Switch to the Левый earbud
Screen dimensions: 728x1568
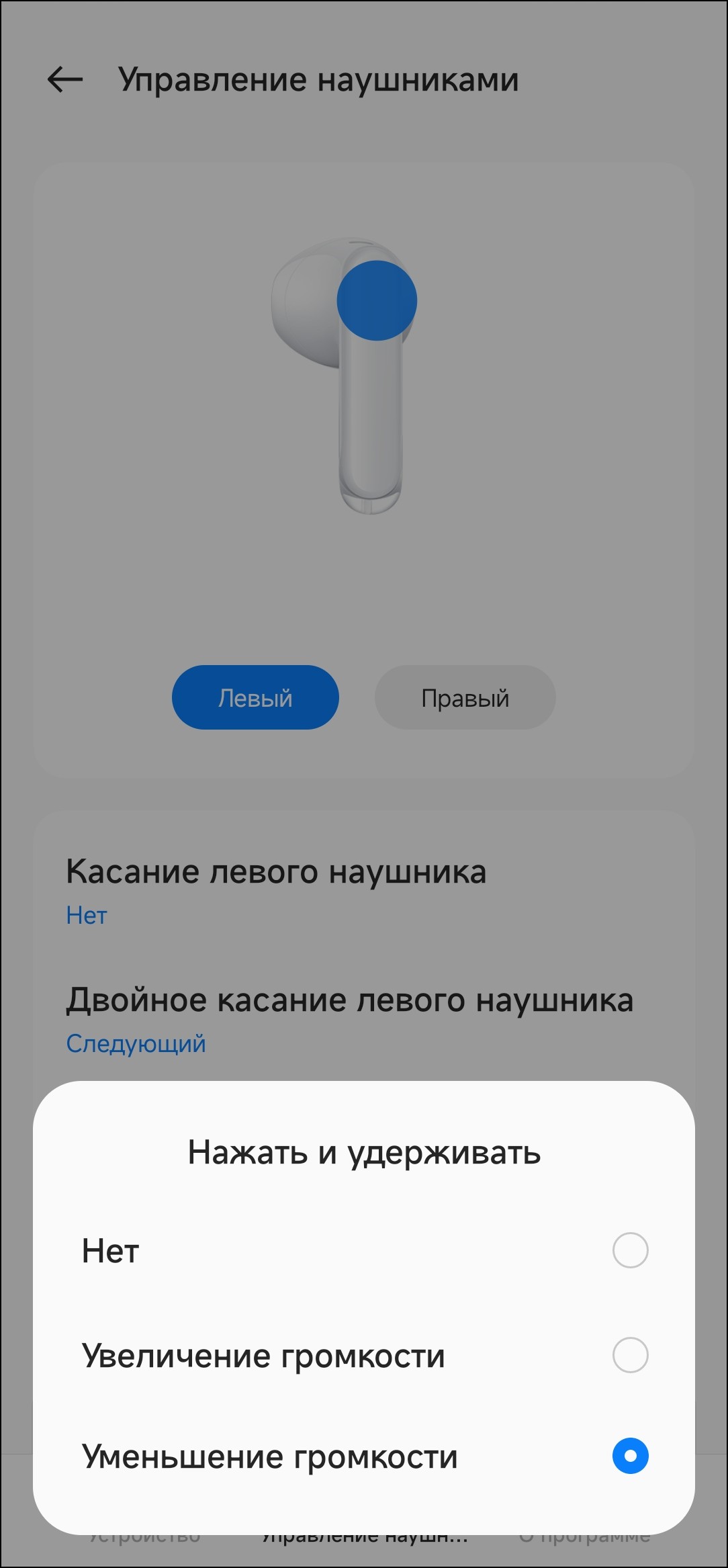(255, 697)
